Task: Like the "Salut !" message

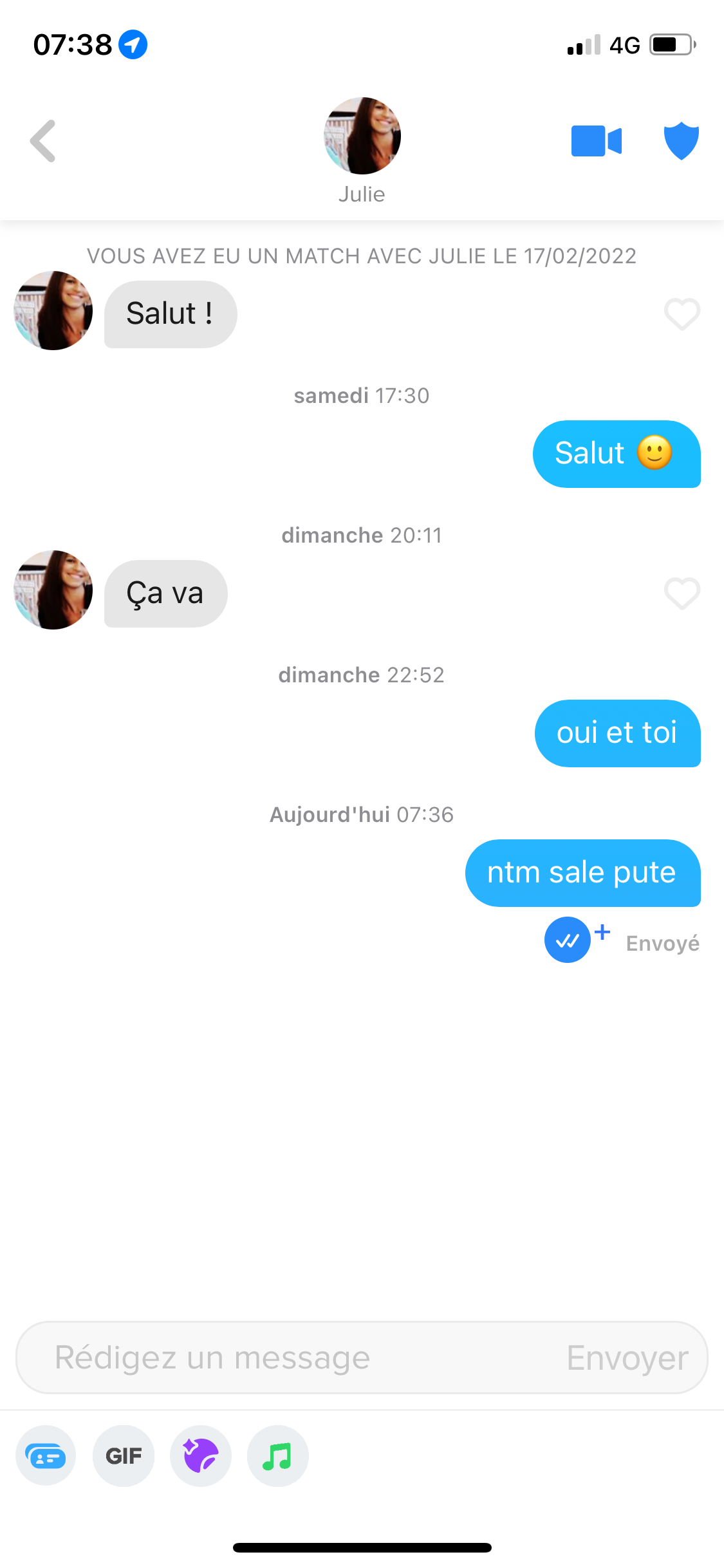Action: coord(682,314)
